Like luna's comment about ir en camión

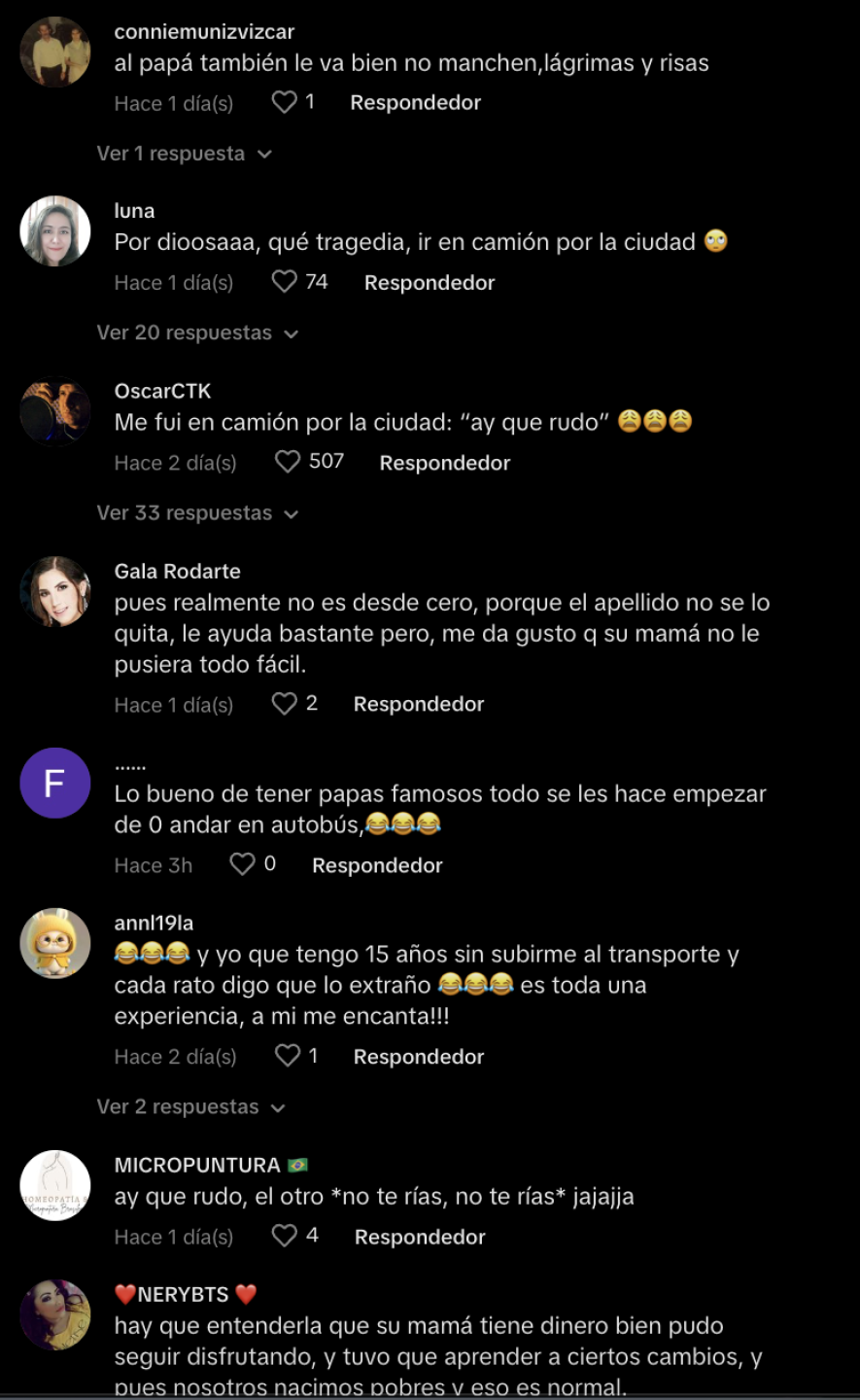pyautogui.click(x=284, y=281)
